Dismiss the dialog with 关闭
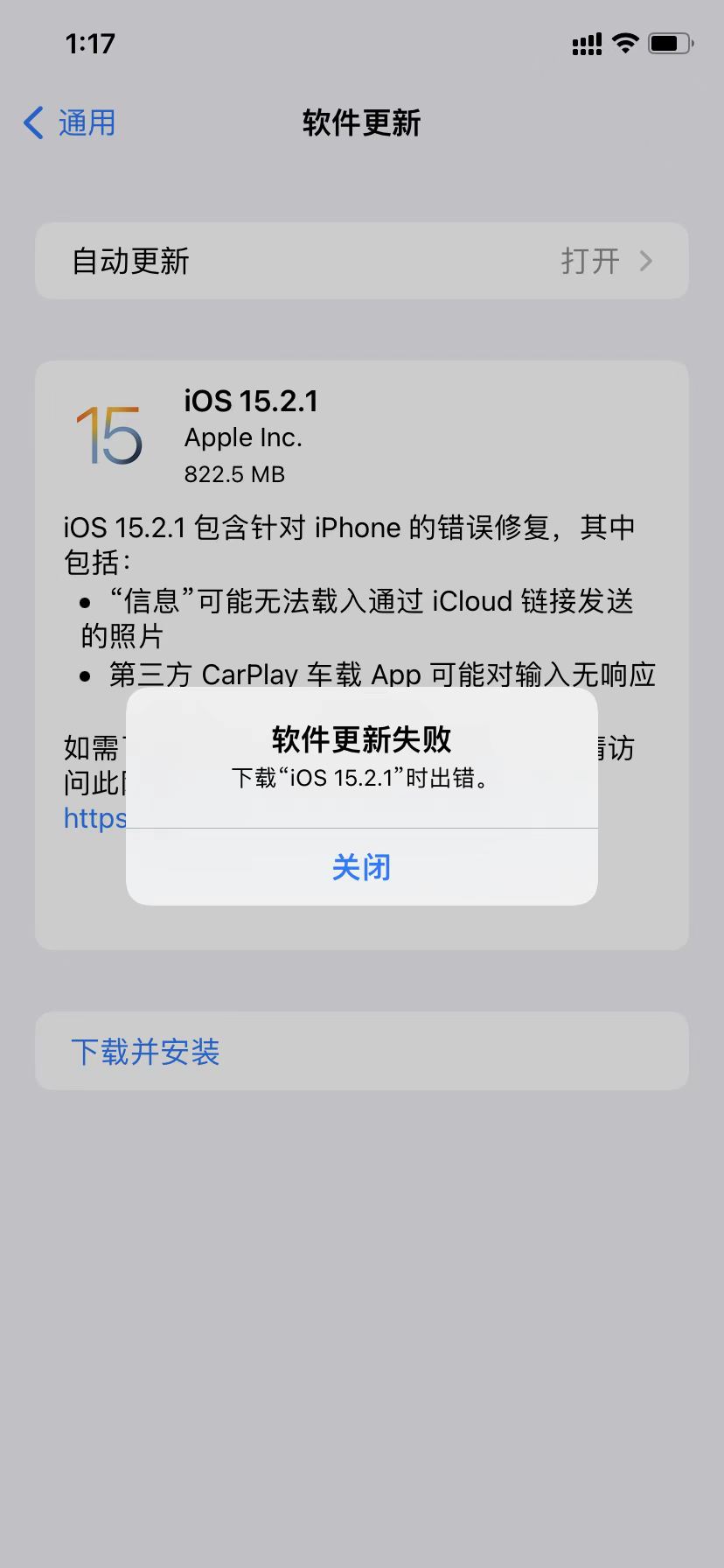This screenshot has width=724, height=1568. tap(361, 867)
